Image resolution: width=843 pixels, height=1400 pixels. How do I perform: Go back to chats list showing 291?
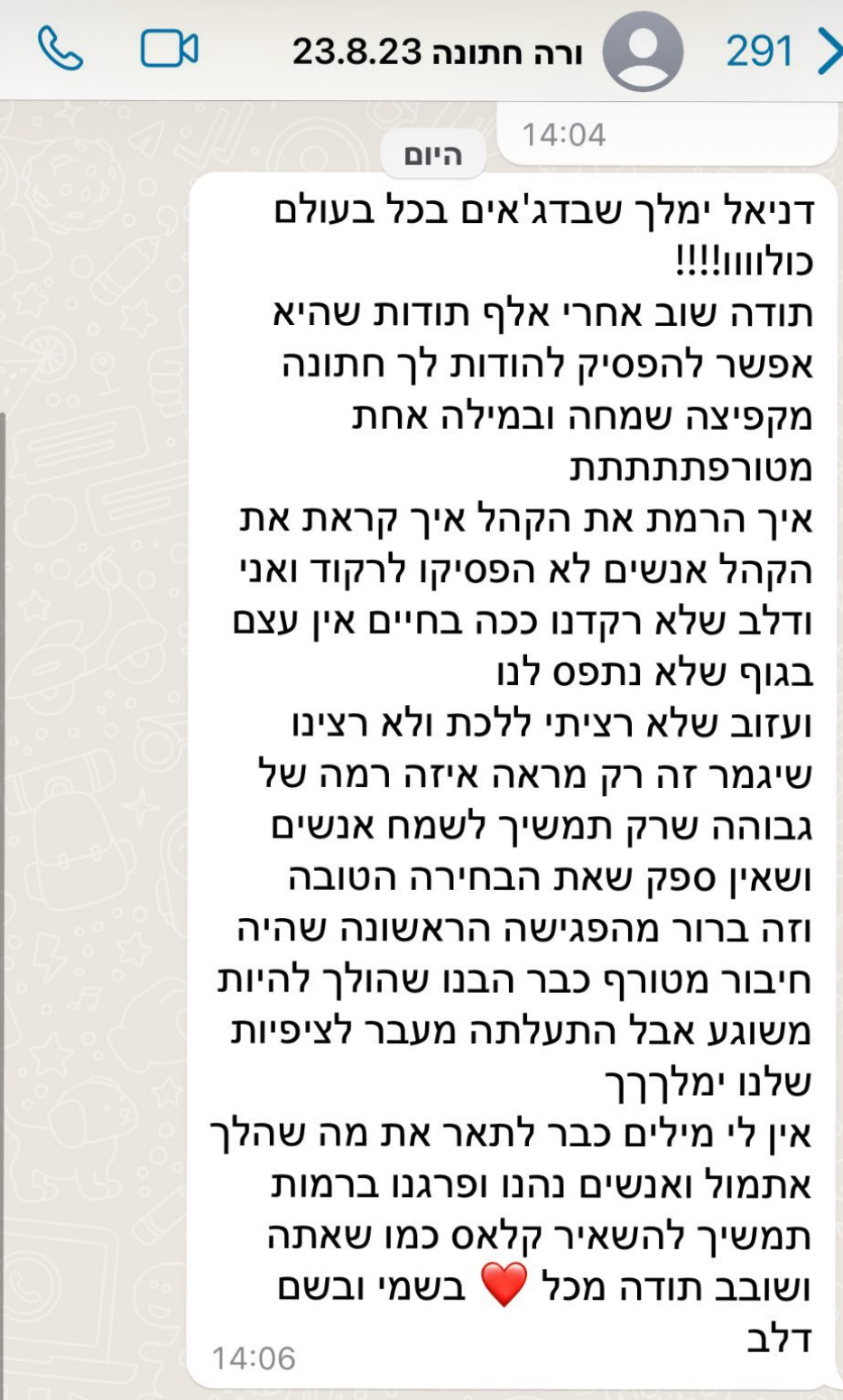782,51
